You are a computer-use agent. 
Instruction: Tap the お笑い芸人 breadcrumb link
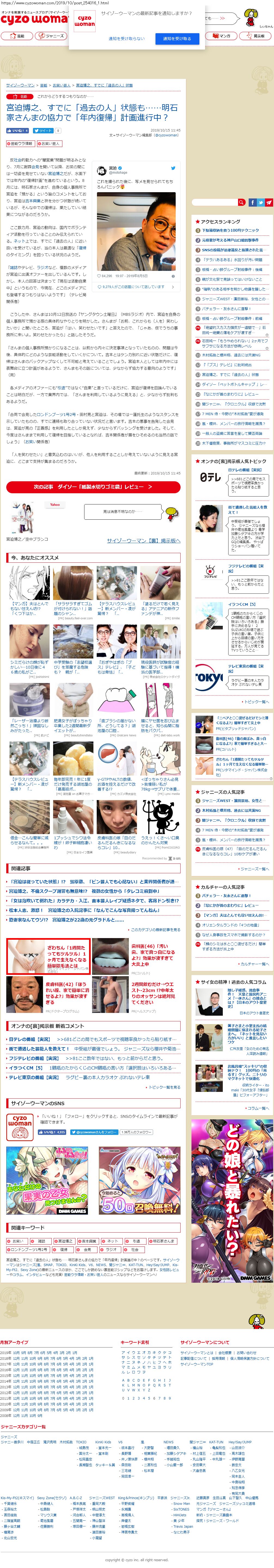coord(62,85)
